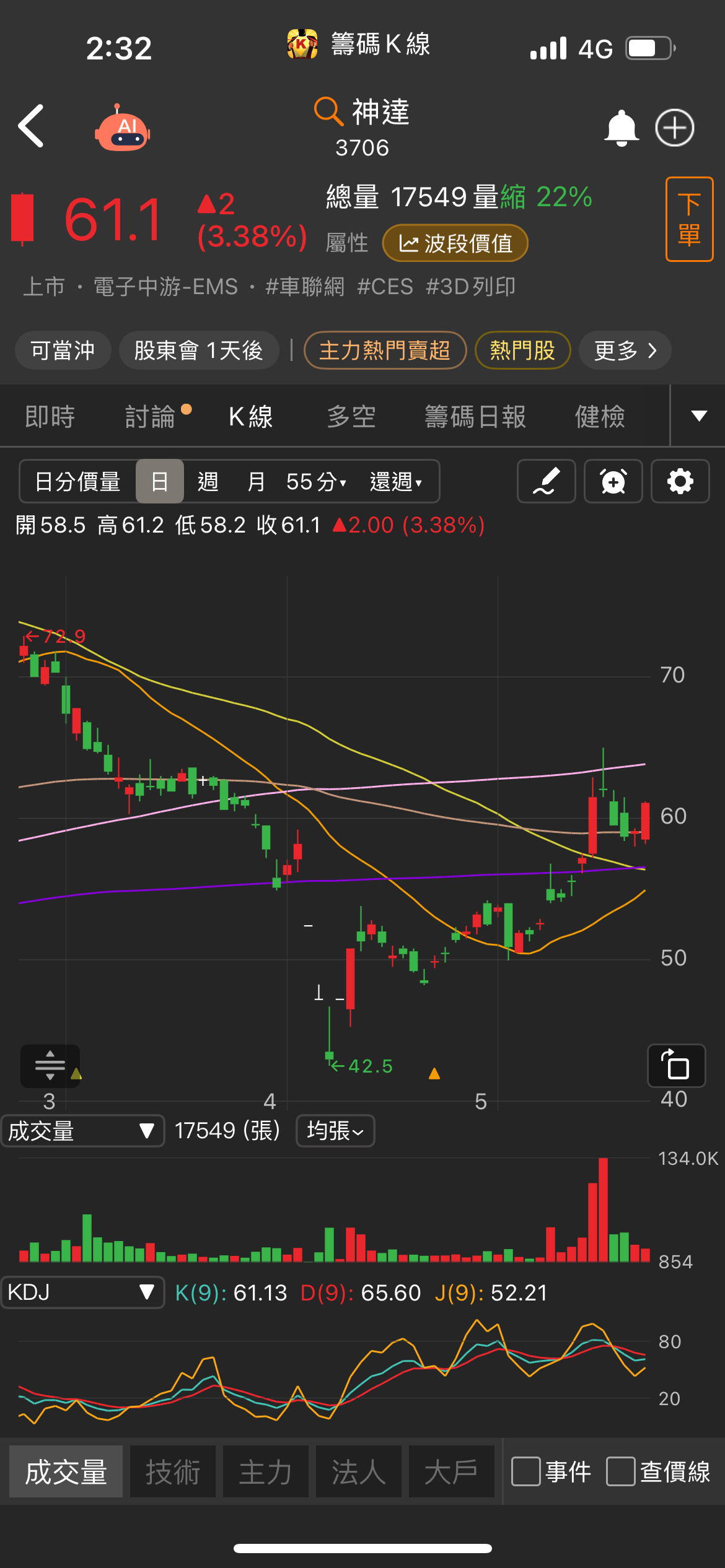Rotate chart to landscape view

pyautogui.click(x=676, y=1066)
